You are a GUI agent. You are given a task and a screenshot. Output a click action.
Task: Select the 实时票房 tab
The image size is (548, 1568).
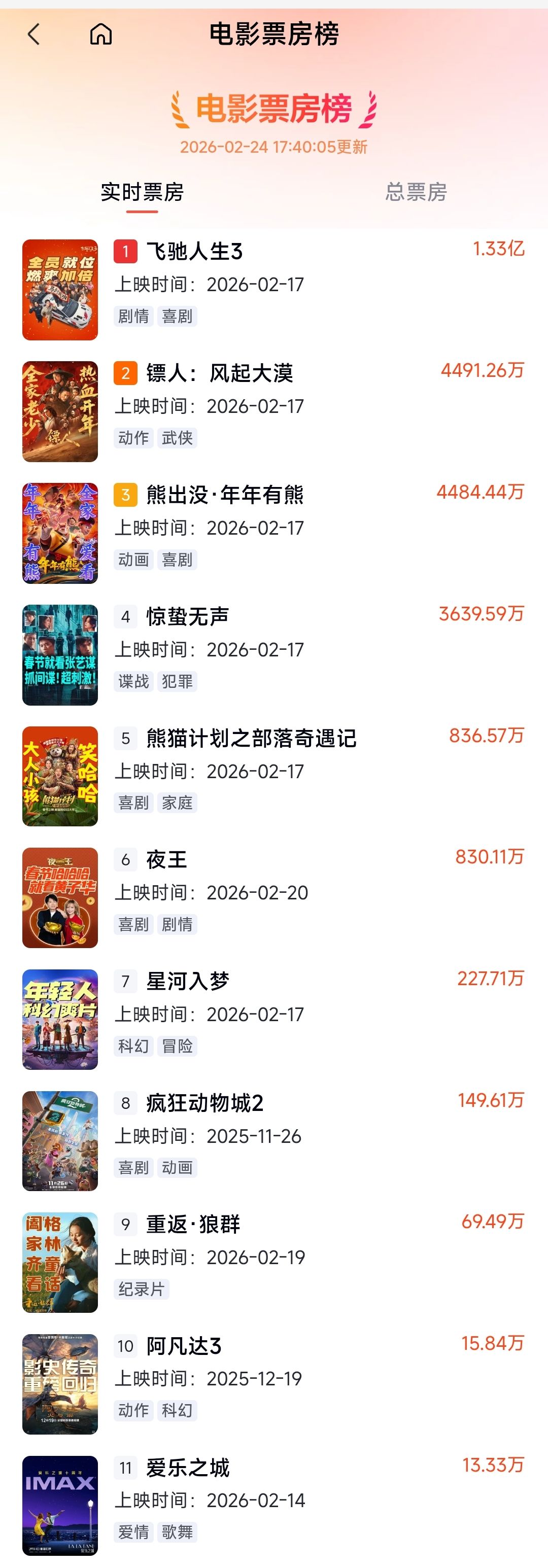point(142,192)
